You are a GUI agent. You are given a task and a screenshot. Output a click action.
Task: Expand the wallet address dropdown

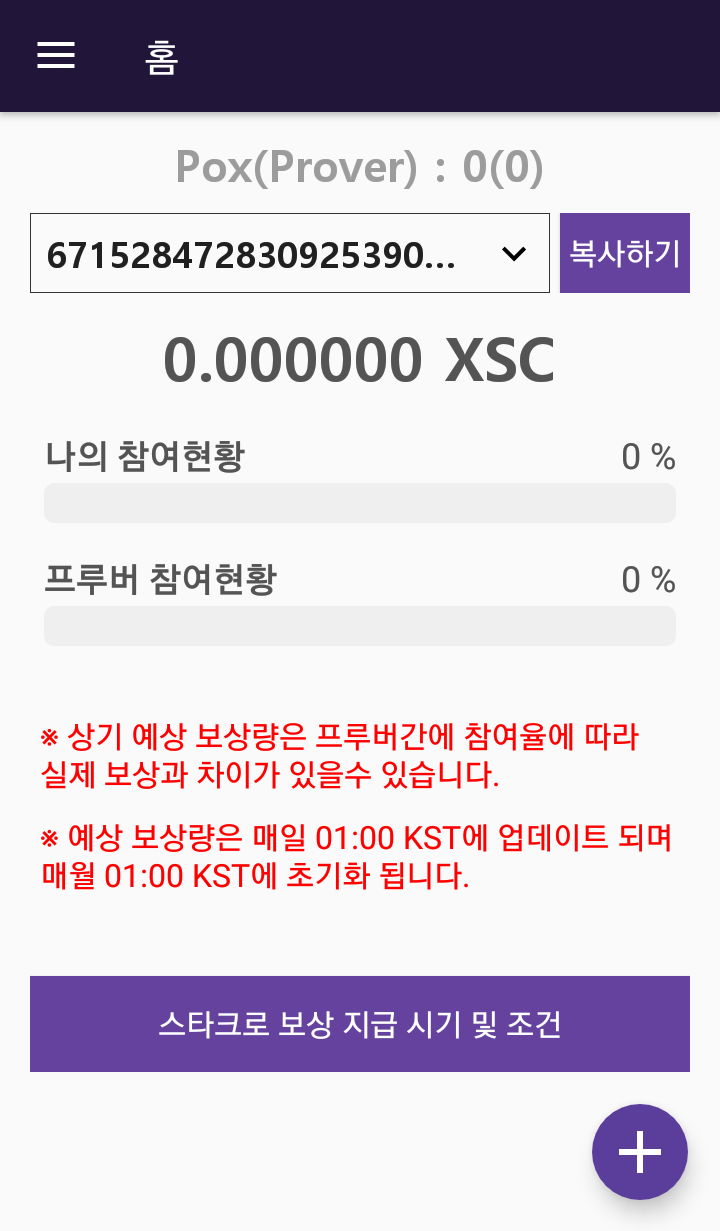click(x=290, y=253)
